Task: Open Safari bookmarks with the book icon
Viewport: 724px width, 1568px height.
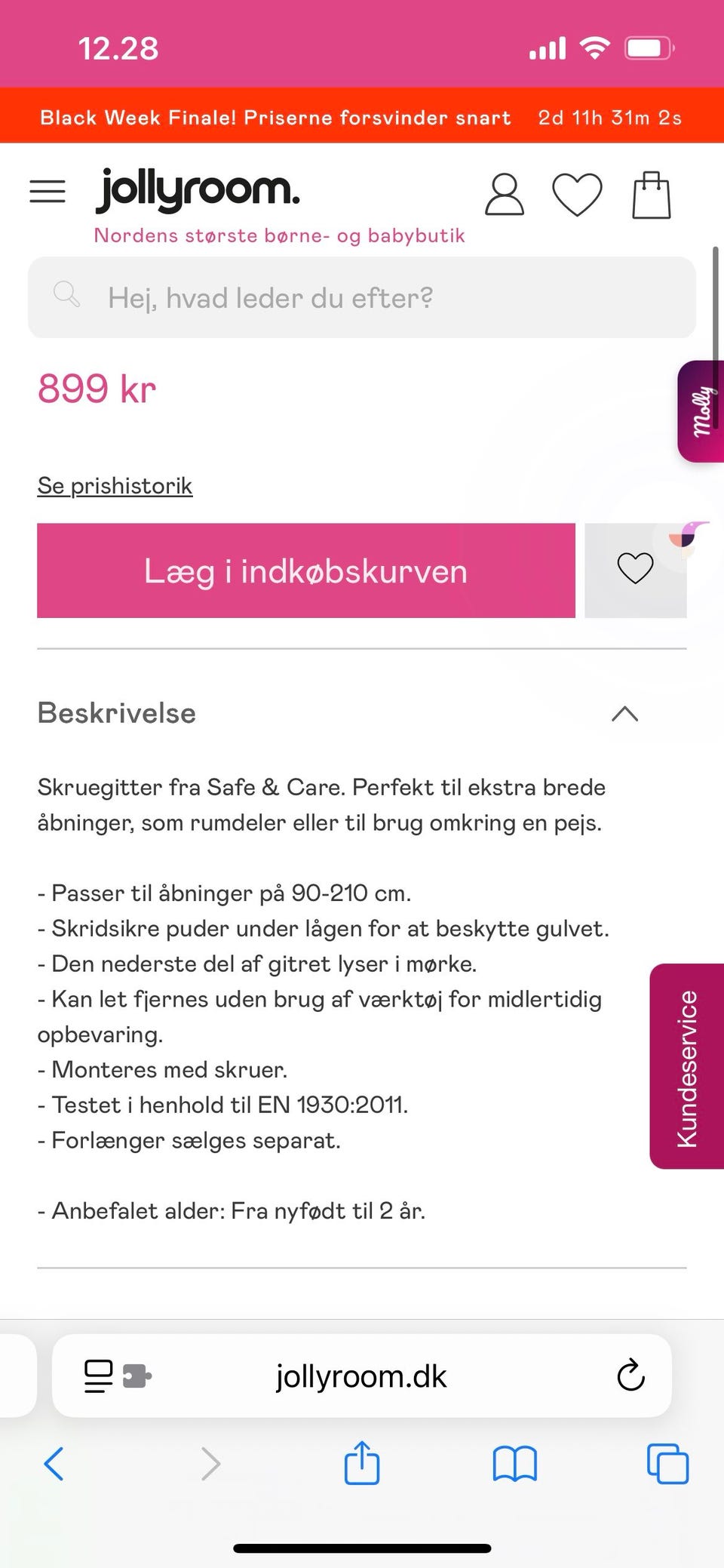Action: [x=515, y=1463]
